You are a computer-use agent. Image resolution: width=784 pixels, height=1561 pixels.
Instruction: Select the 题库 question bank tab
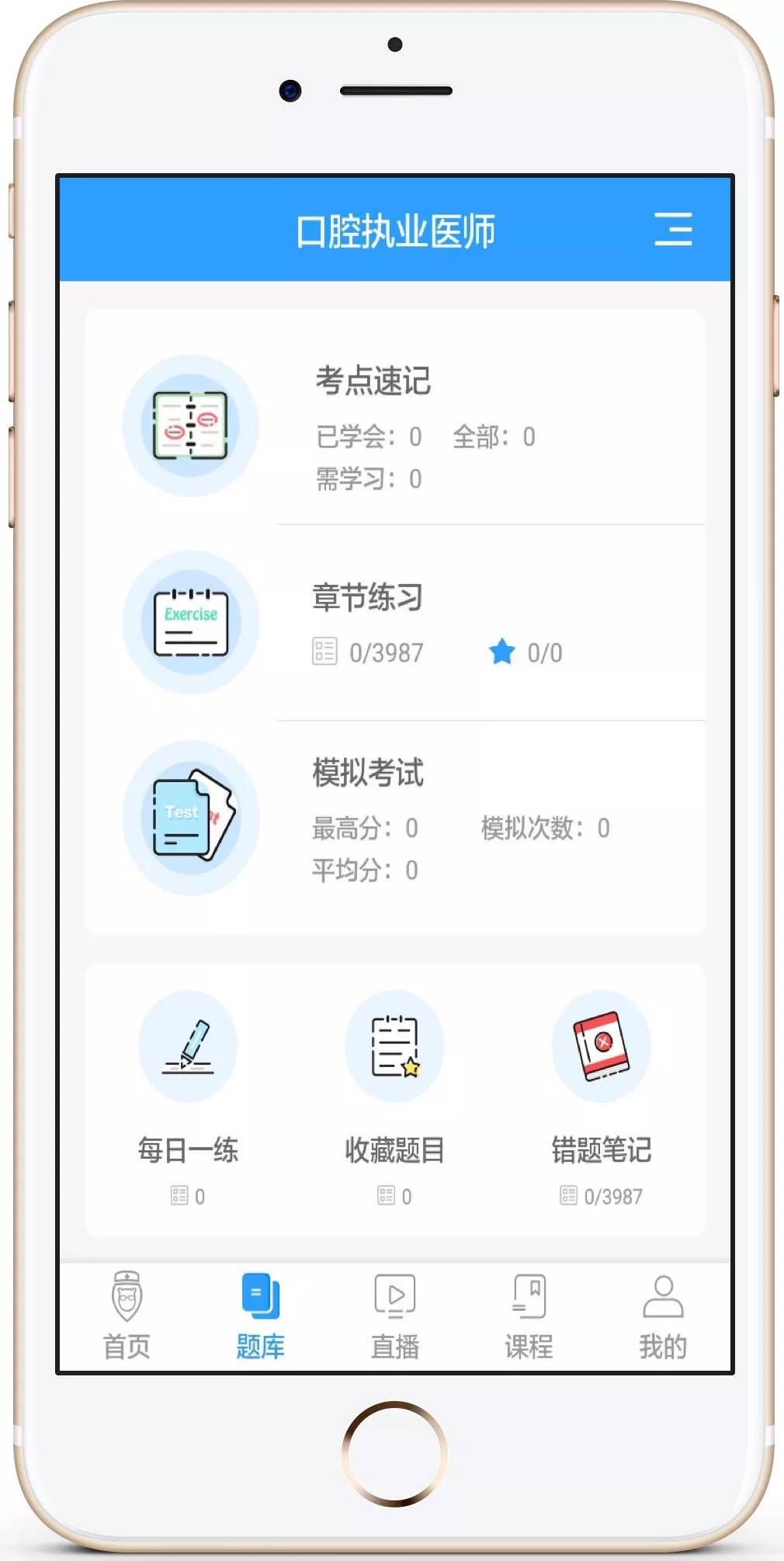(260, 1316)
